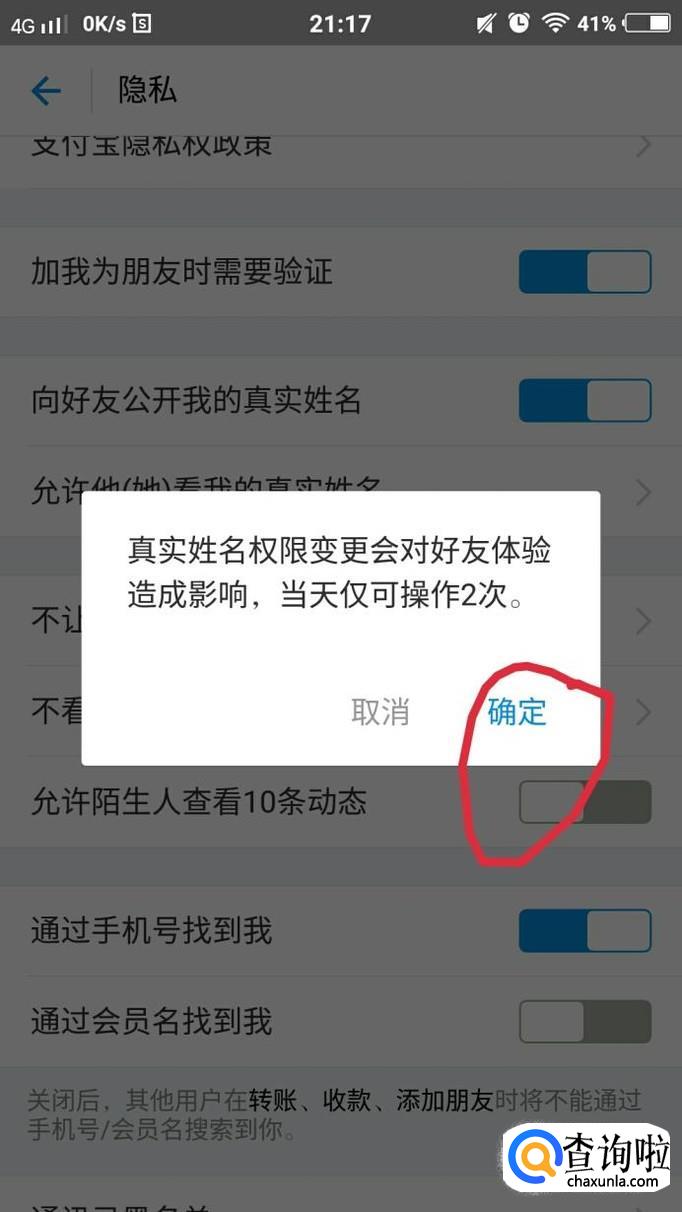Toggle 通过手机号找到我 switch
This screenshot has height=1212, width=682.
[585, 931]
